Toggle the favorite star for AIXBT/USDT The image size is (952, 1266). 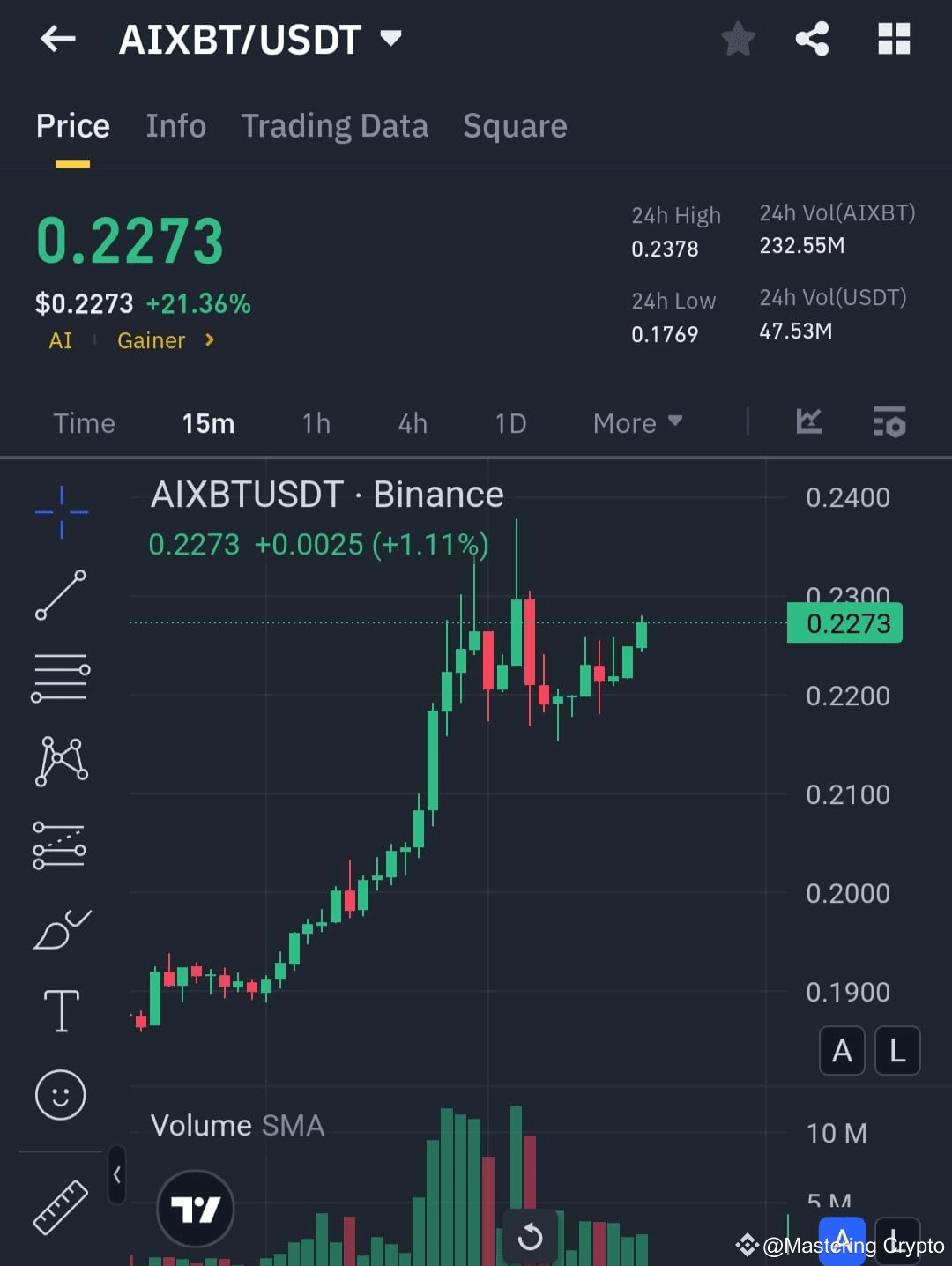738,39
